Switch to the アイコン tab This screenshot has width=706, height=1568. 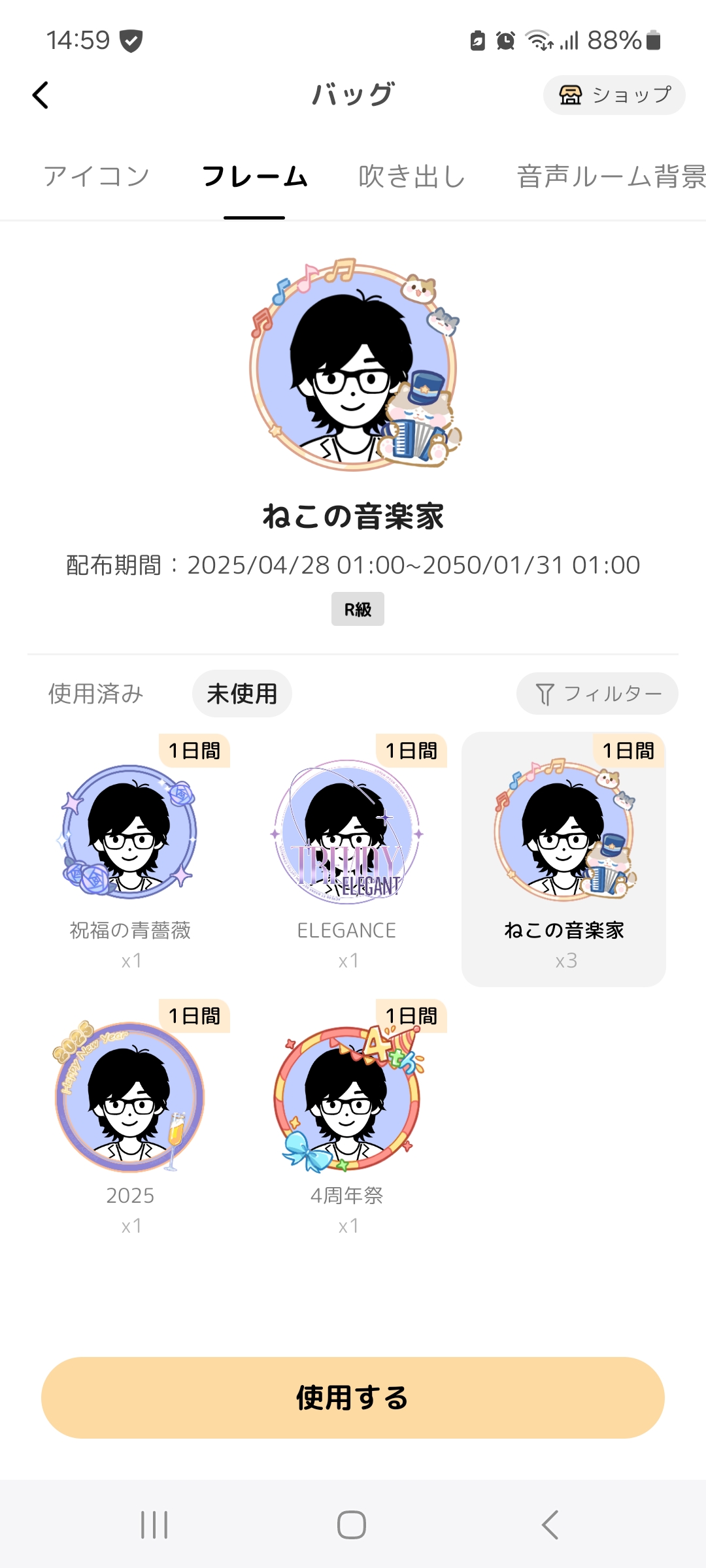[x=97, y=176]
